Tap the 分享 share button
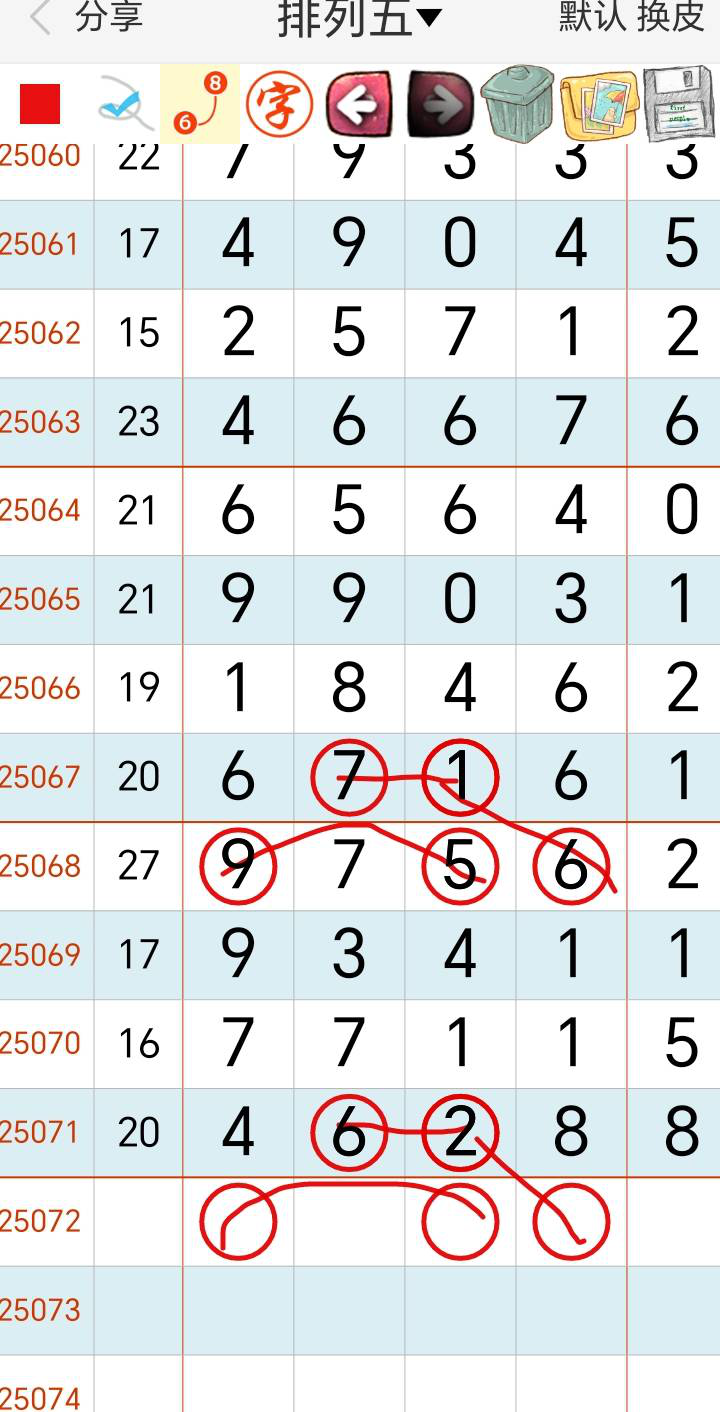Image resolution: width=720 pixels, height=1412 pixels. click(109, 18)
